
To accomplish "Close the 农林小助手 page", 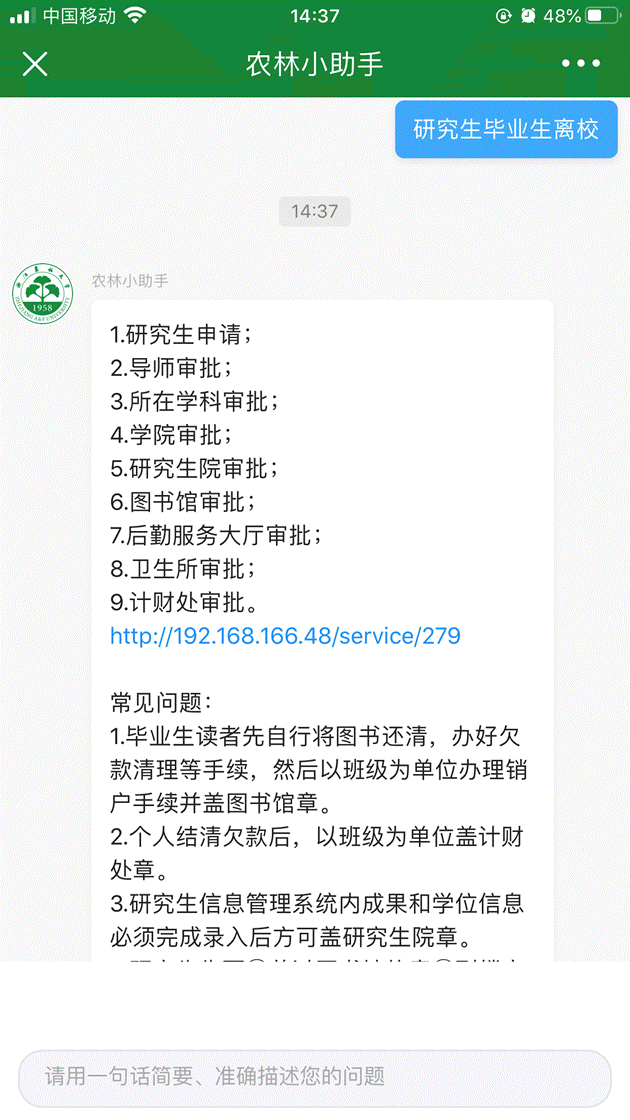I will 35,64.
